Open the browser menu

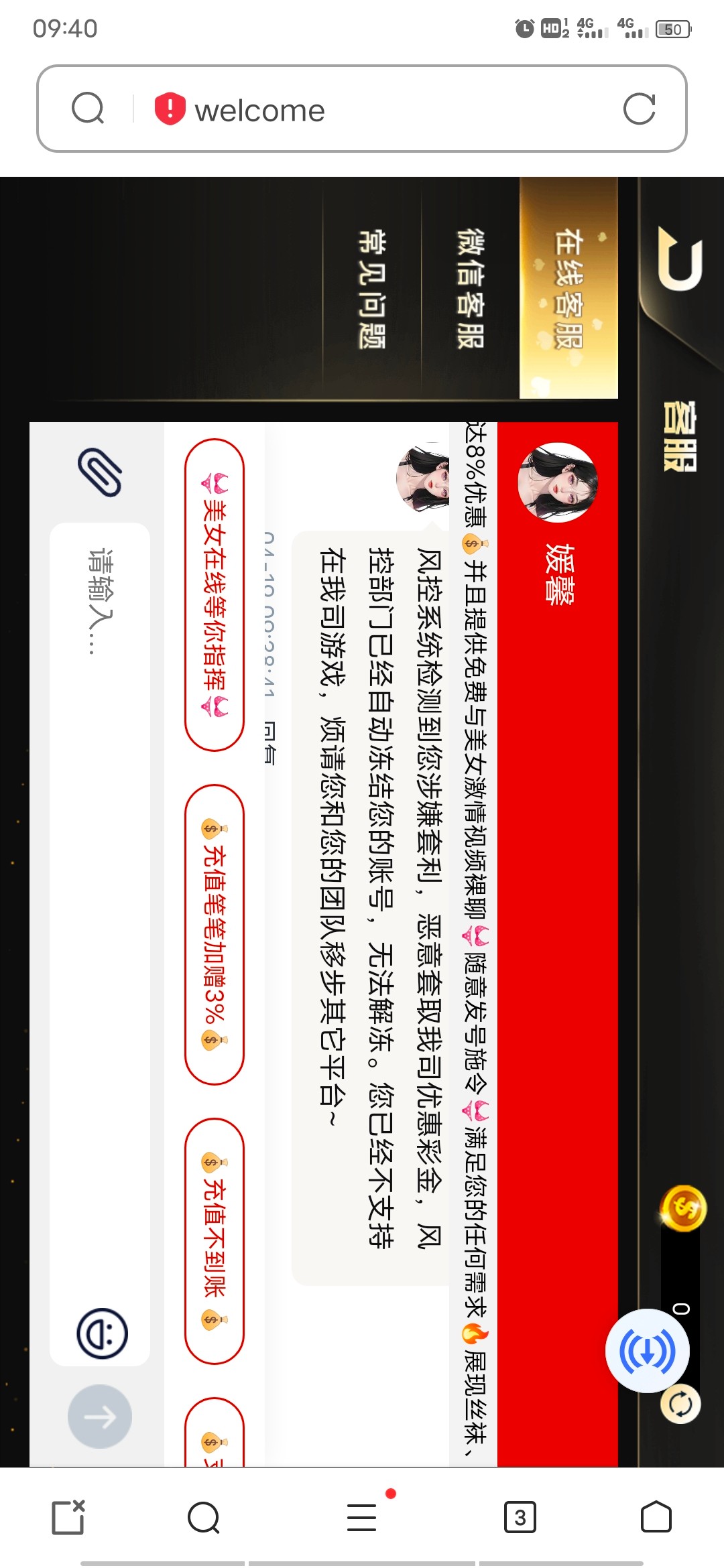[x=362, y=1517]
